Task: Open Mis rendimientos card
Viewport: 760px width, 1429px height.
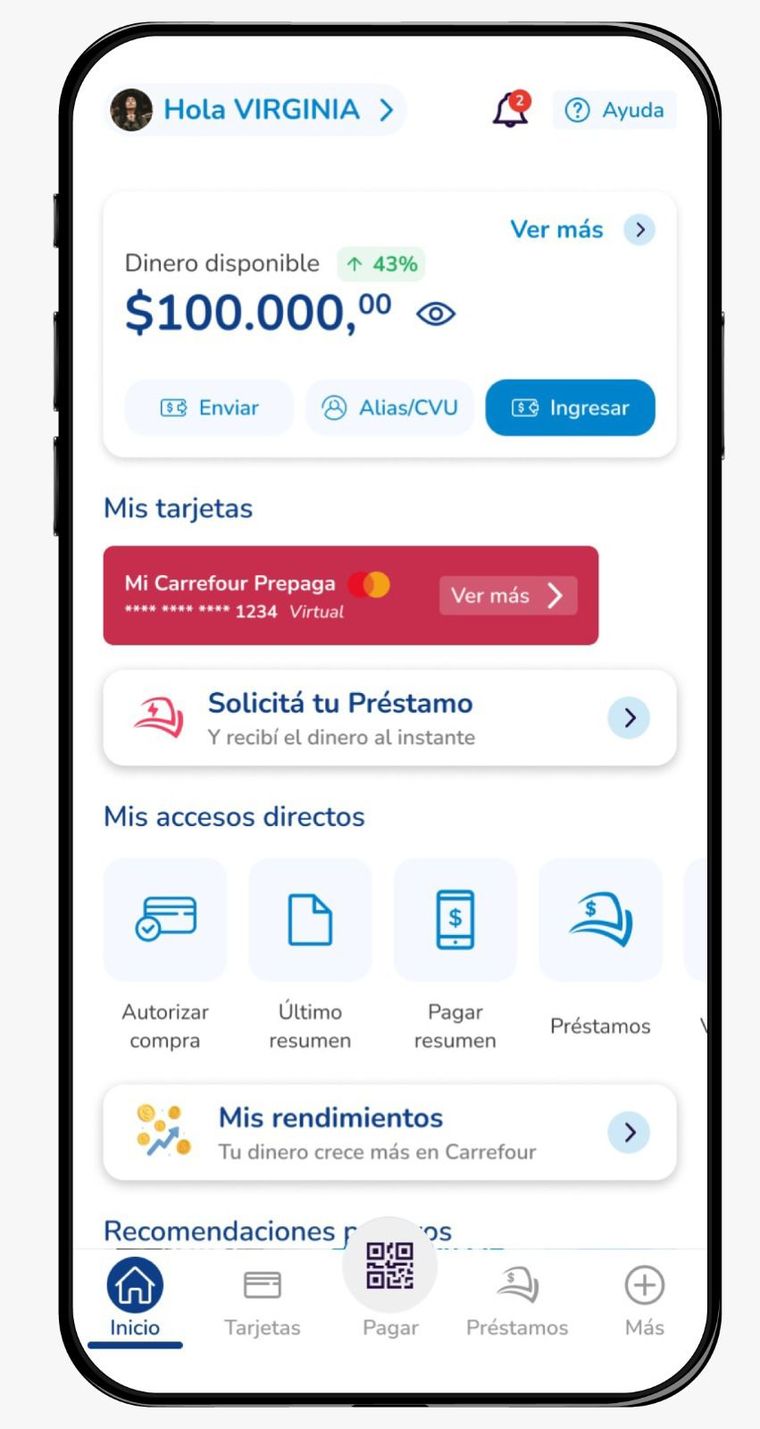Action: point(390,1133)
